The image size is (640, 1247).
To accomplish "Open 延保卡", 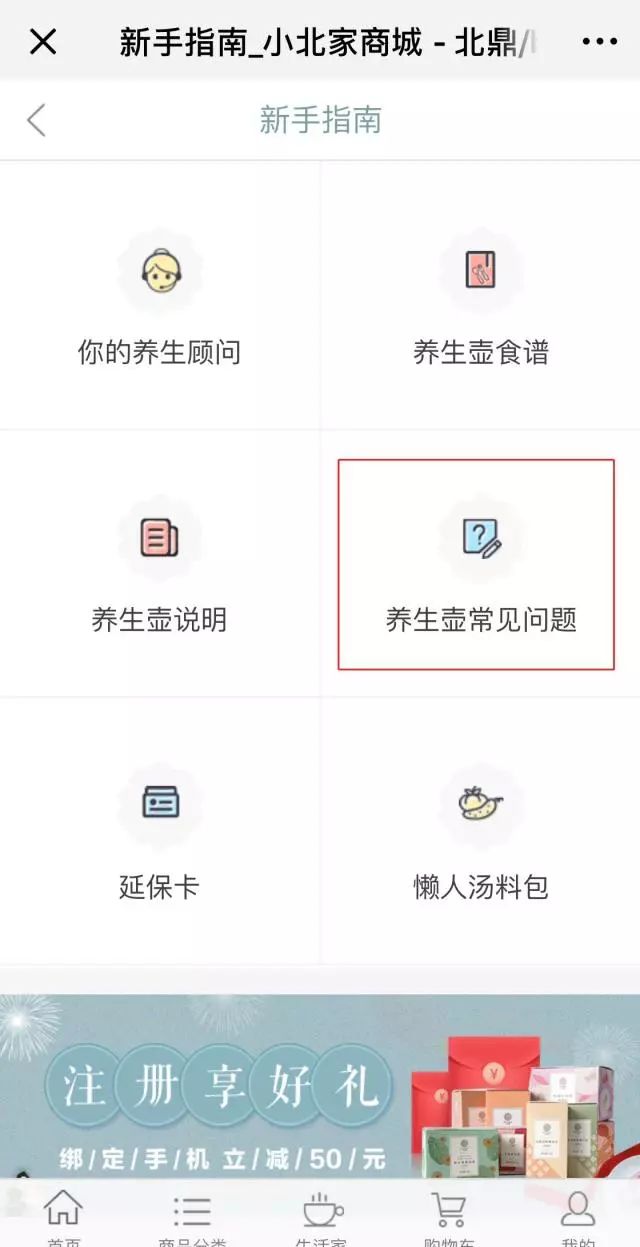I will tap(160, 832).
